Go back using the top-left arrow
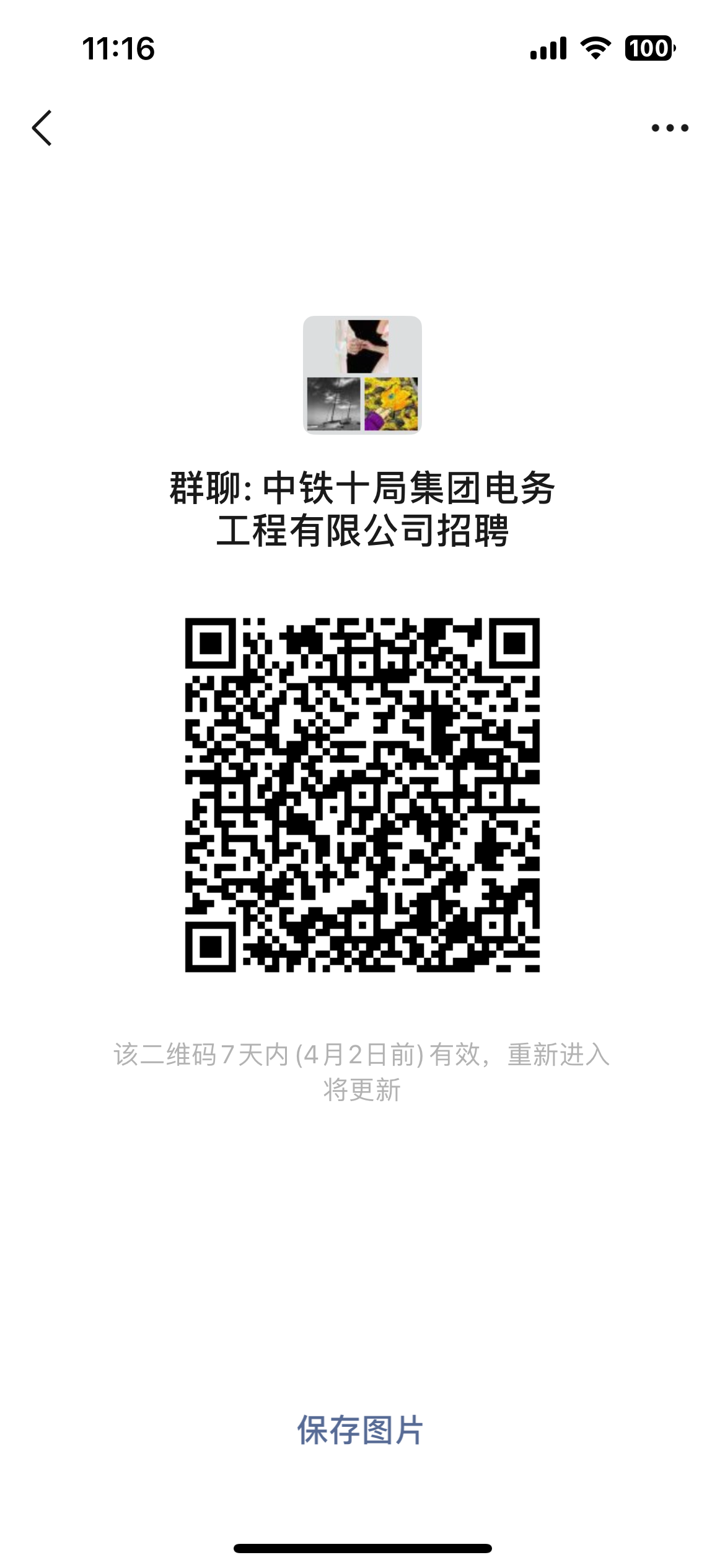Image resolution: width=725 pixels, height=1568 pixels. 42,128
